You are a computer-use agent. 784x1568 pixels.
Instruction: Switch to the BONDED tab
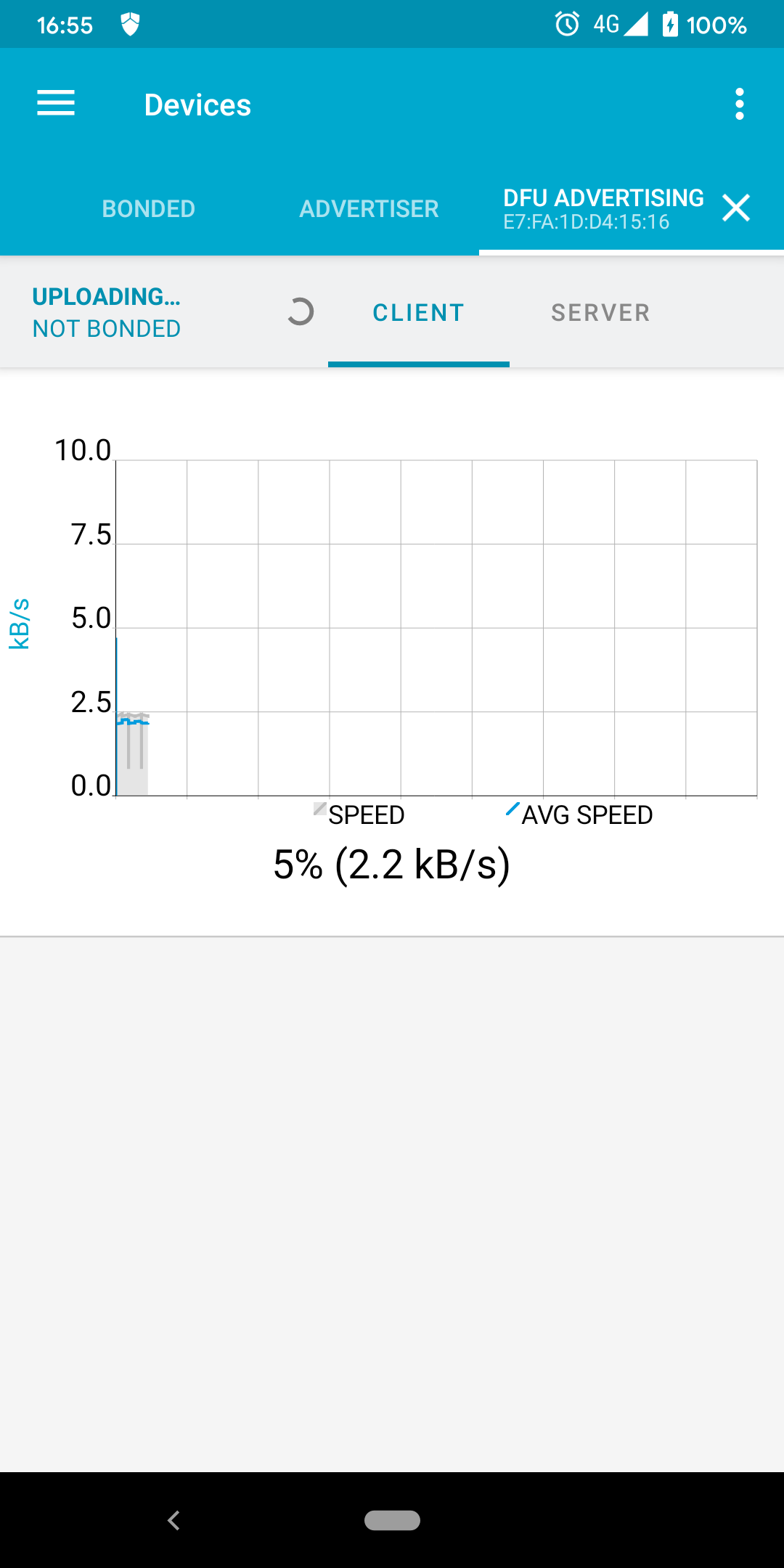pos(148,208)
